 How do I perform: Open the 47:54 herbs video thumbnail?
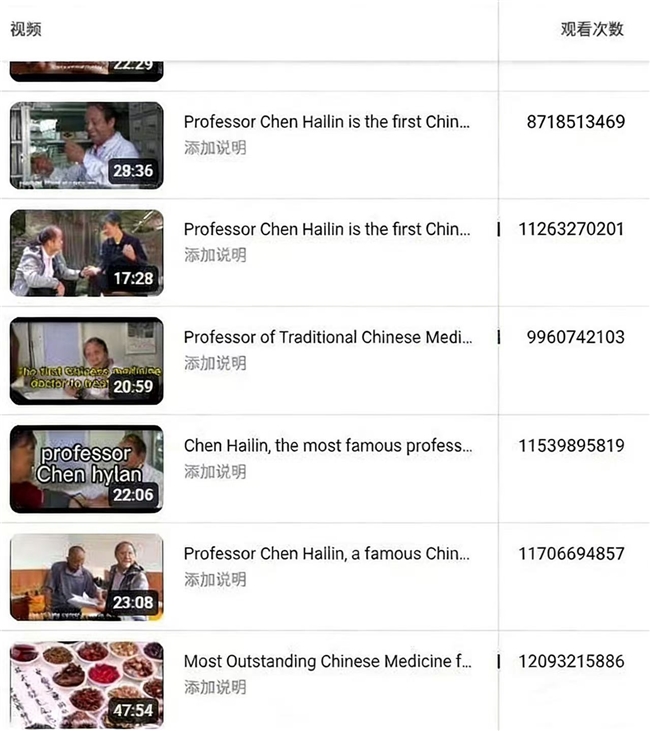(86, 685)
